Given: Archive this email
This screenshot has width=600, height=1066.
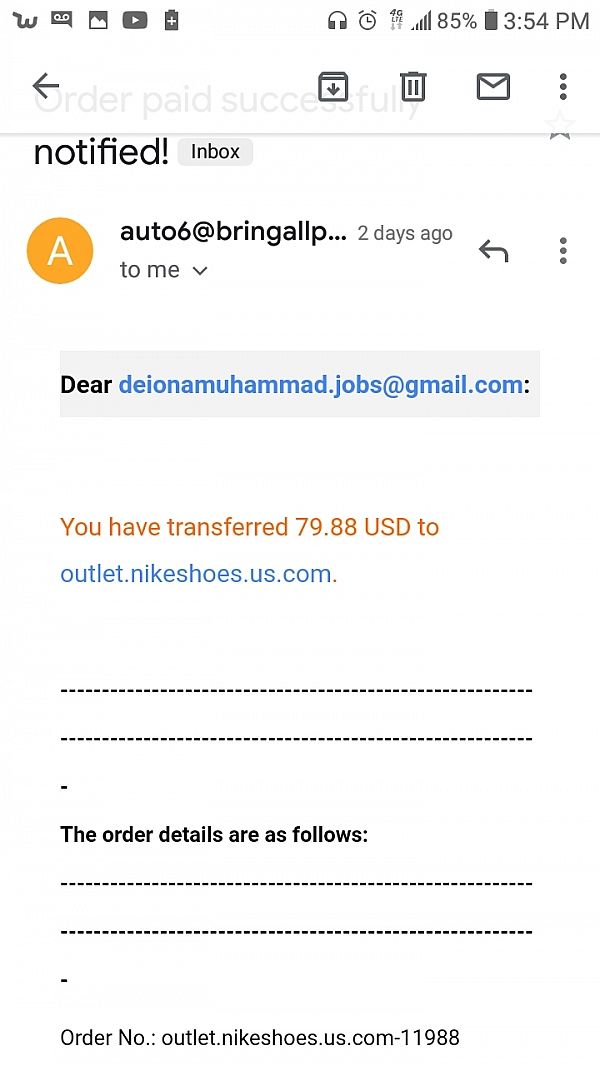Looking at the screenshot, I should click(333, 86).
